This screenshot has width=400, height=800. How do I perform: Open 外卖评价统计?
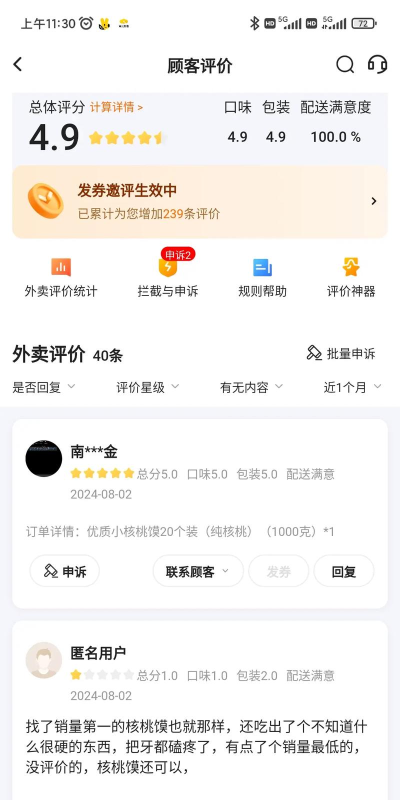point(61,278)
